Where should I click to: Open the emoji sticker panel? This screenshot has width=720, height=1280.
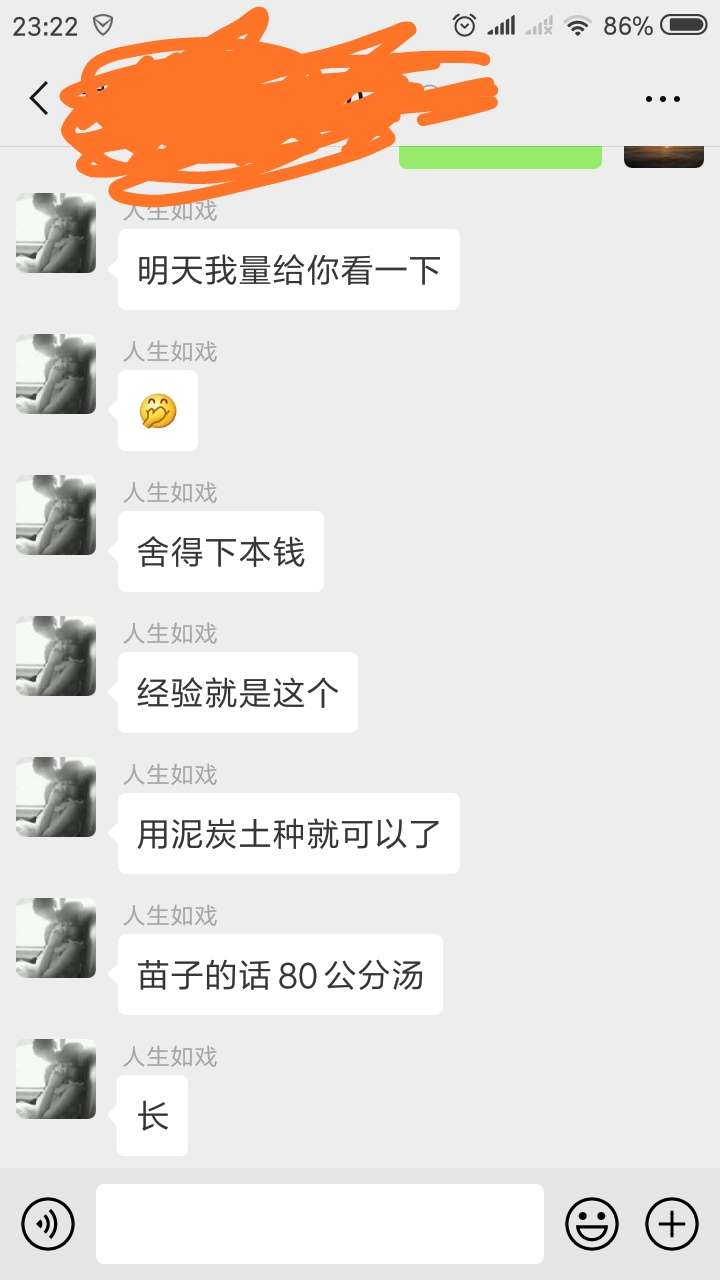[x=592, y=1223]
